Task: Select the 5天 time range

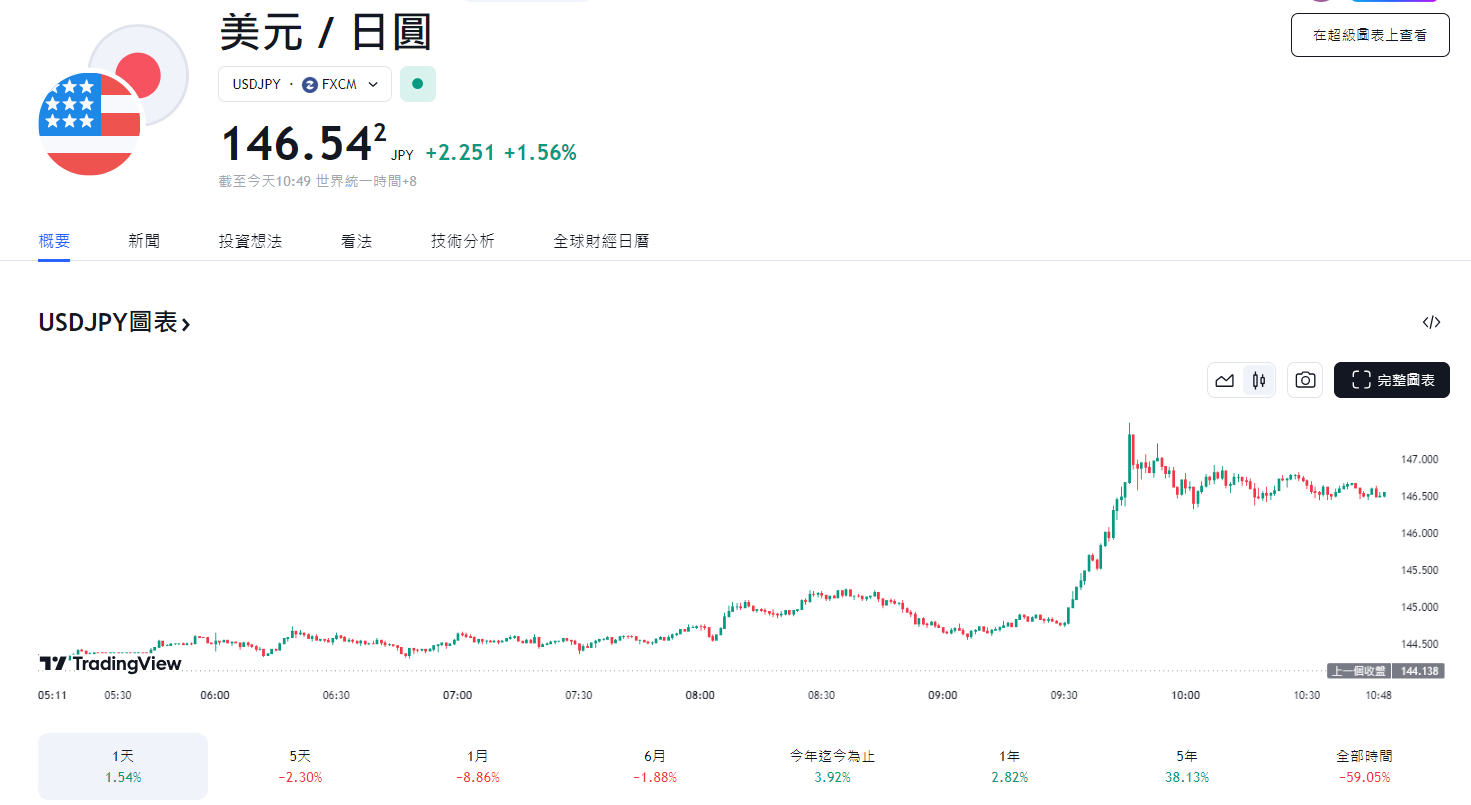Action: (x=301, y=766)
